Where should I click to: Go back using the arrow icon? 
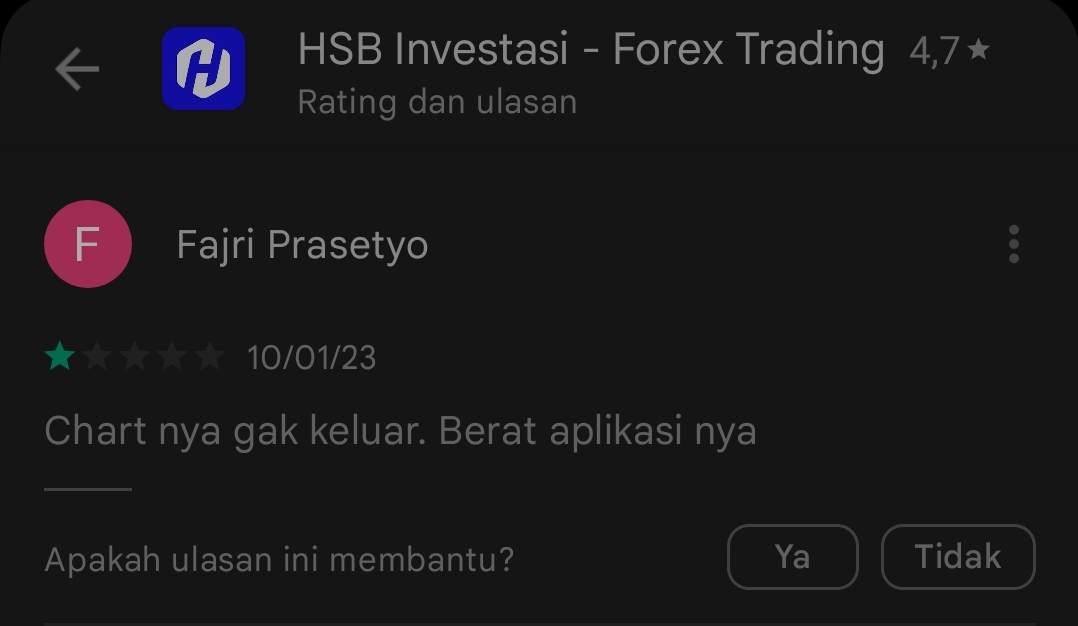77,70
